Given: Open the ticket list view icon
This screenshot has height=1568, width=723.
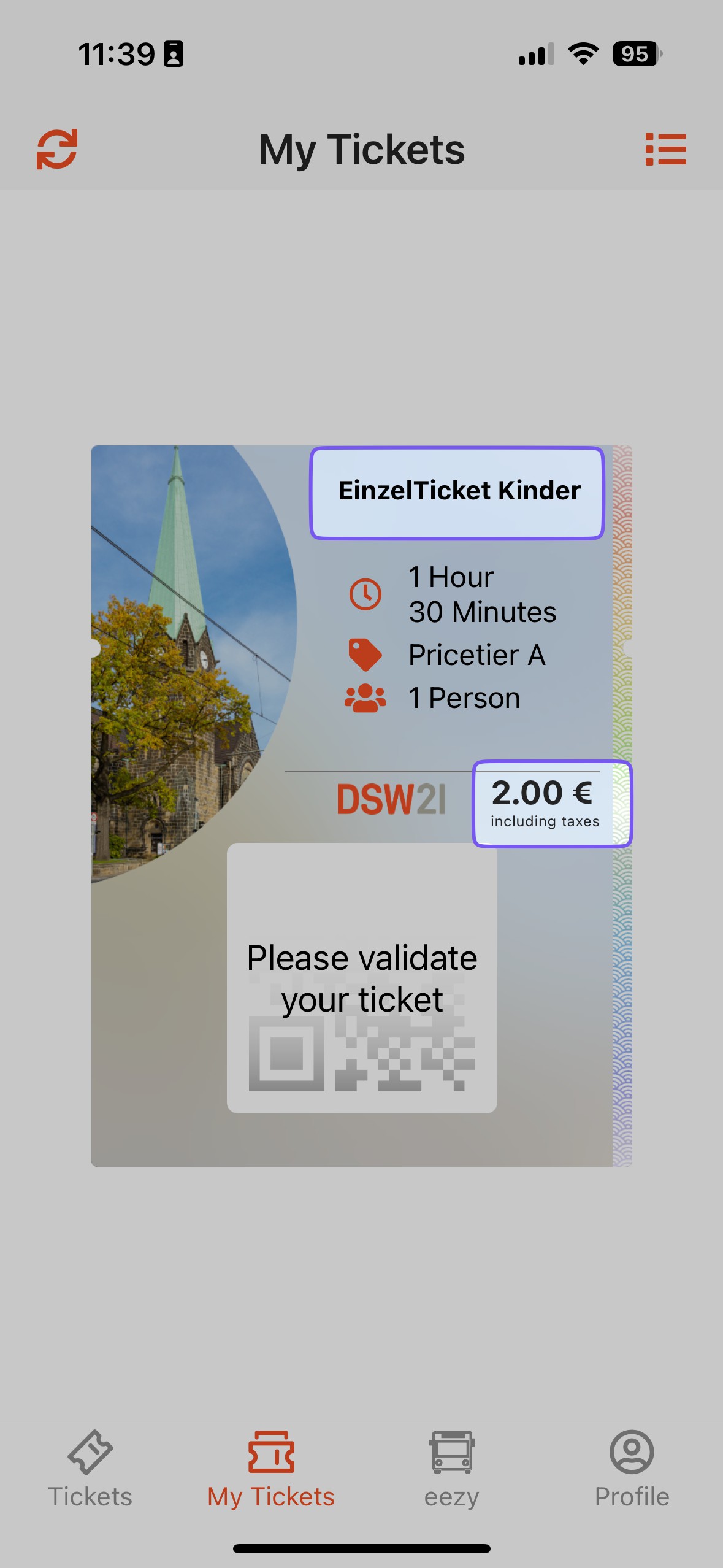Looking at the screenshot, I should point(665,149).
